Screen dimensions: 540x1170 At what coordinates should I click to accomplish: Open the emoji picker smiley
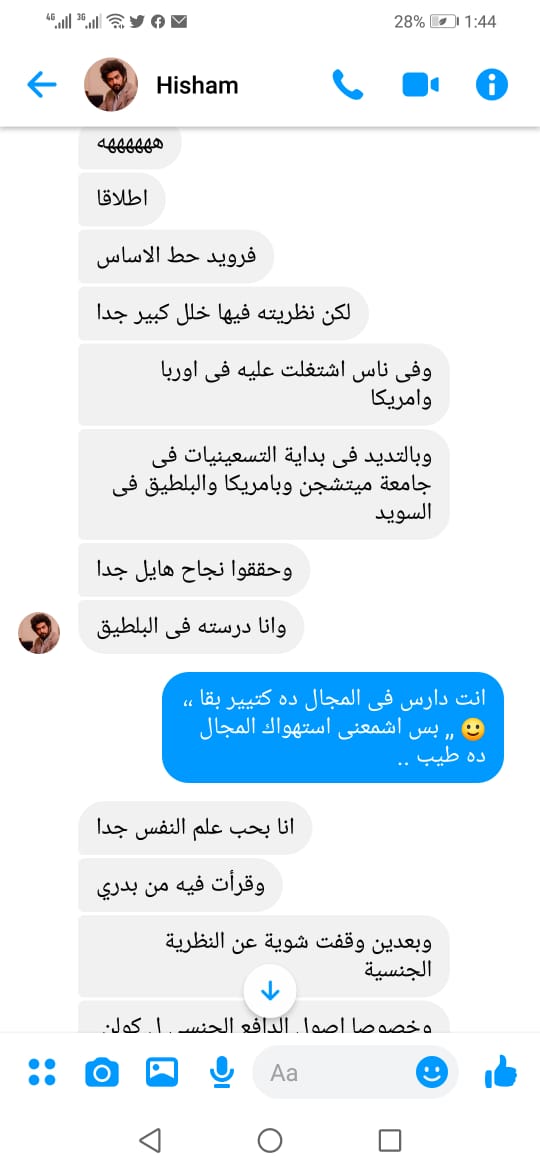(x=432, y=1073)
